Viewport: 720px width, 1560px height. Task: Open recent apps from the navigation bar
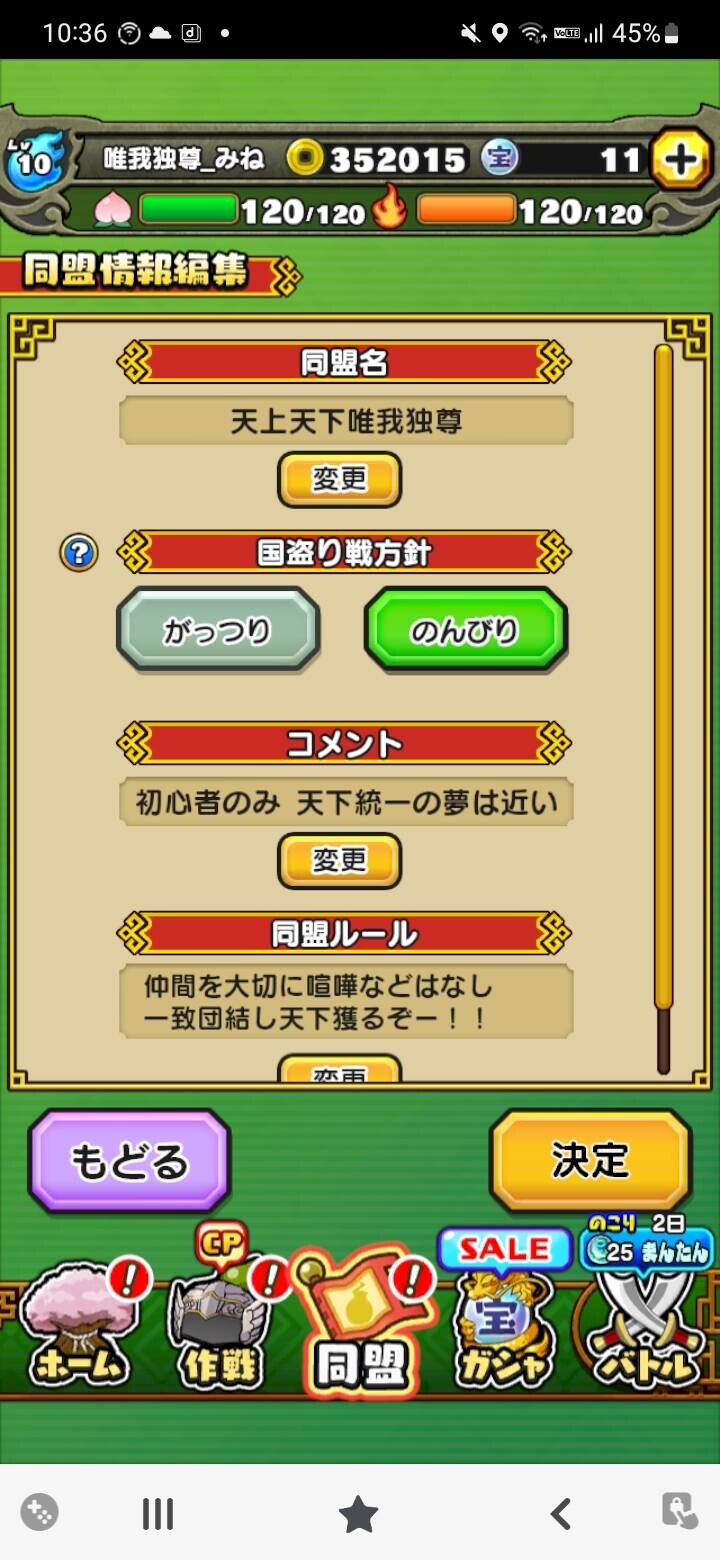pos(157,1513)
